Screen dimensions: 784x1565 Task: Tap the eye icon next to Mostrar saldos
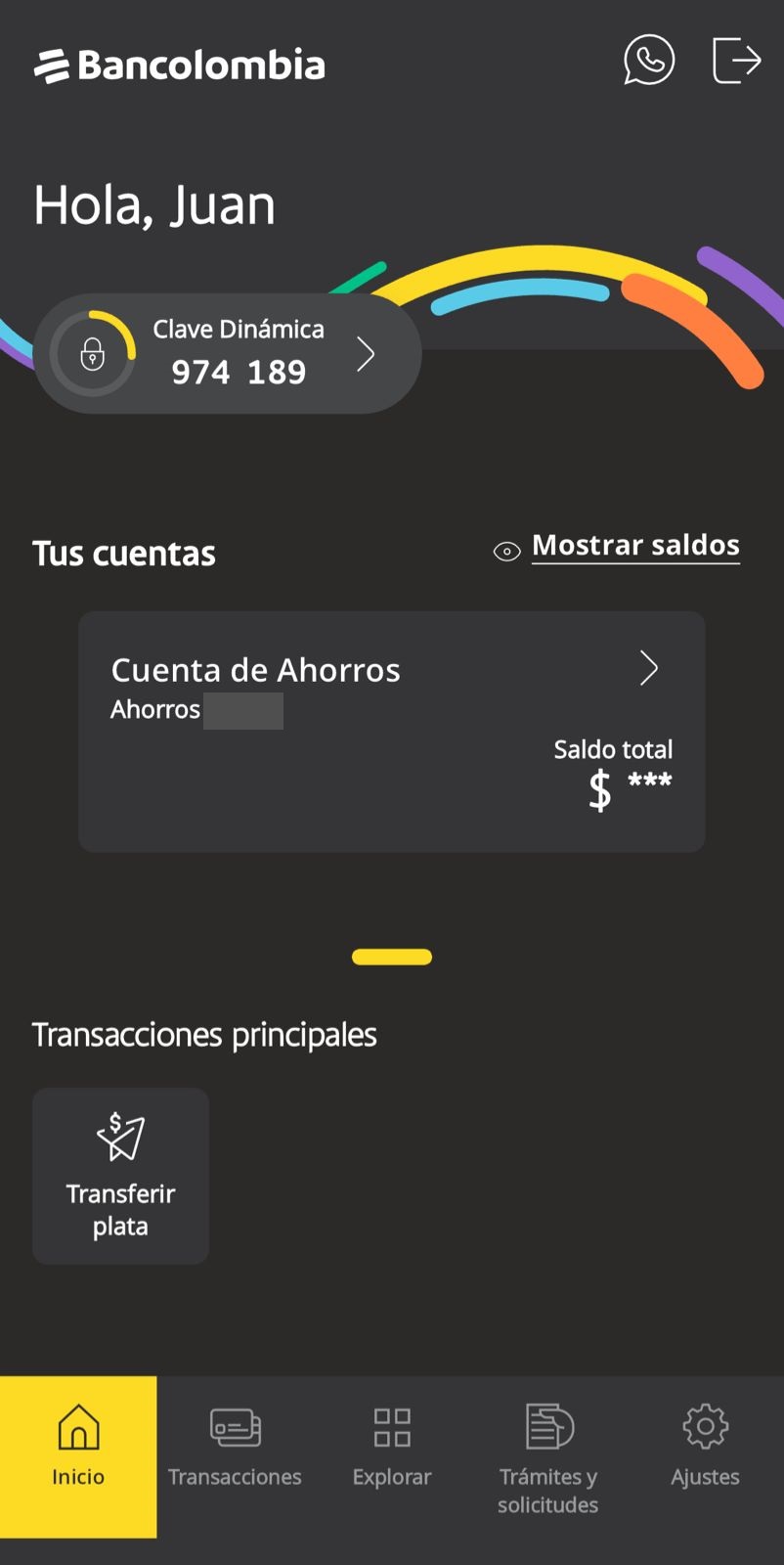(505, 551)
